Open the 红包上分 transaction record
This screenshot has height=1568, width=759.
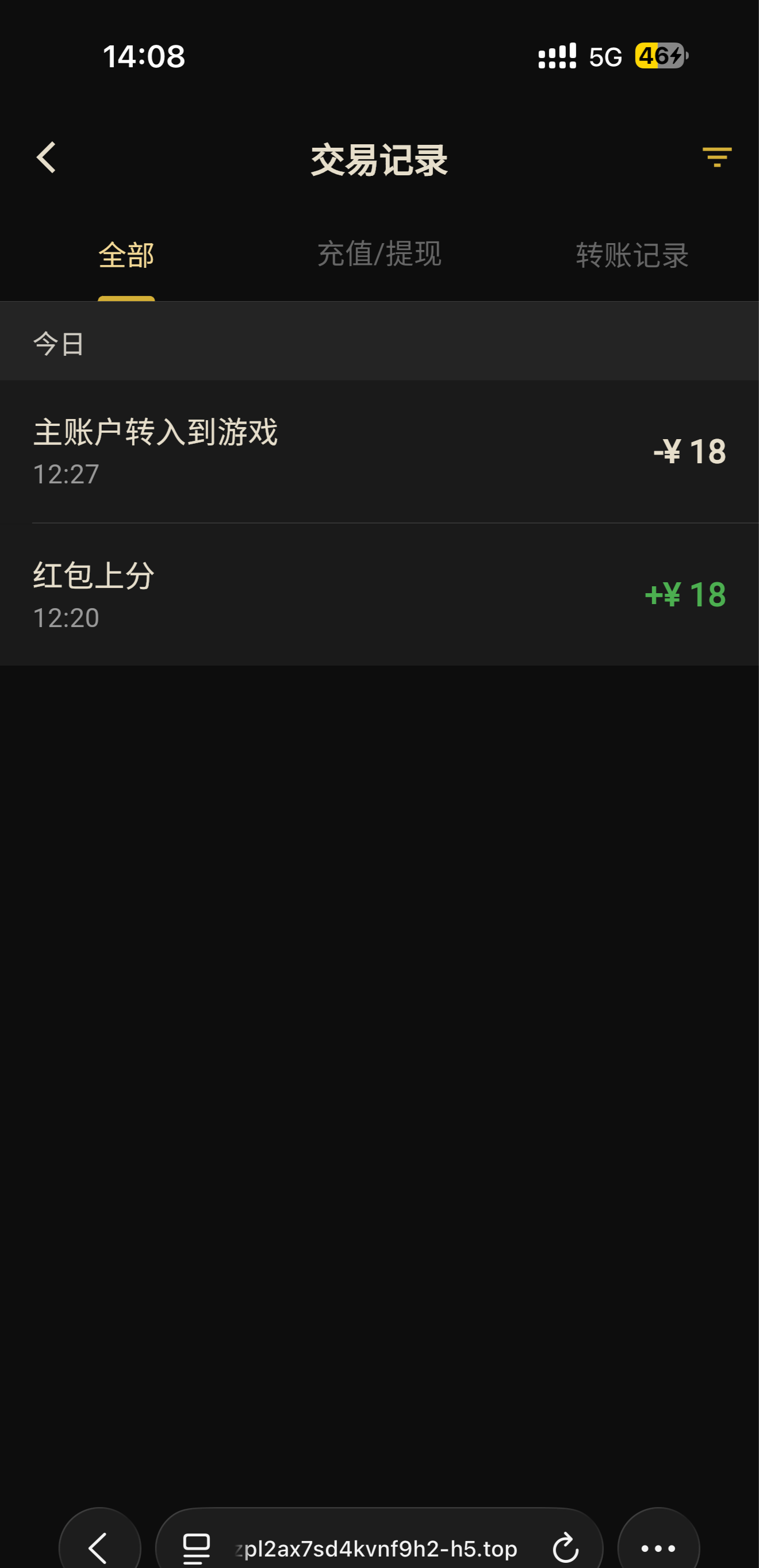click(x=379, y=595)
